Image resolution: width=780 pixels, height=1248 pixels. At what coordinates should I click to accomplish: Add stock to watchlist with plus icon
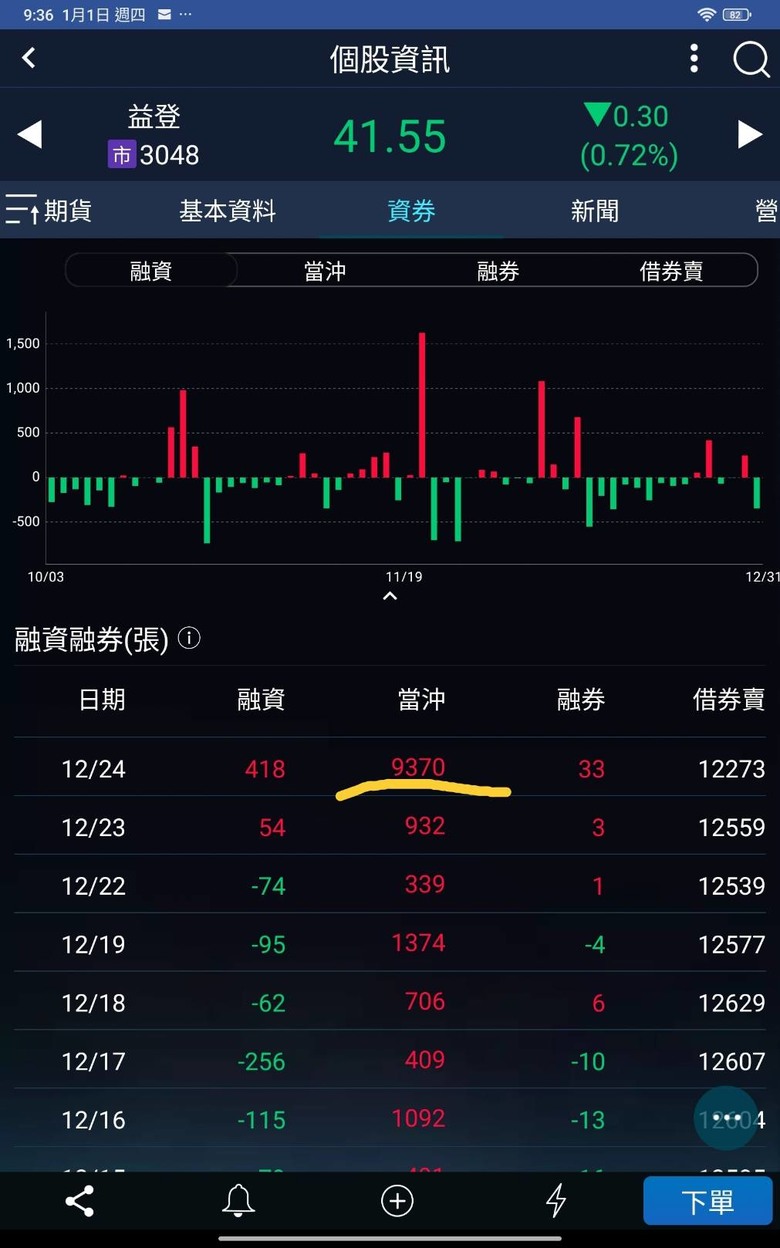[397, 1200]
